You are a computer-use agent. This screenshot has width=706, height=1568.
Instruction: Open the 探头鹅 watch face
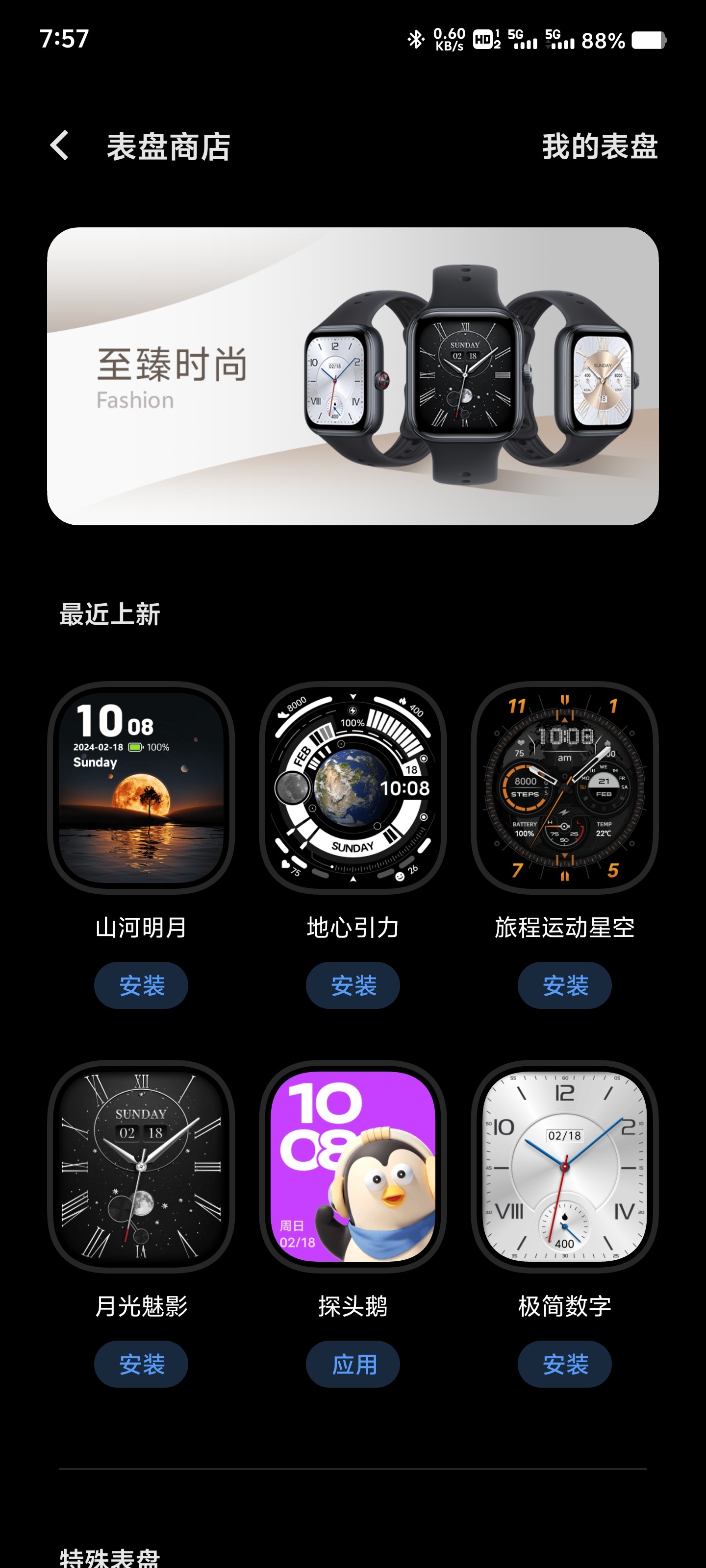353,1166
